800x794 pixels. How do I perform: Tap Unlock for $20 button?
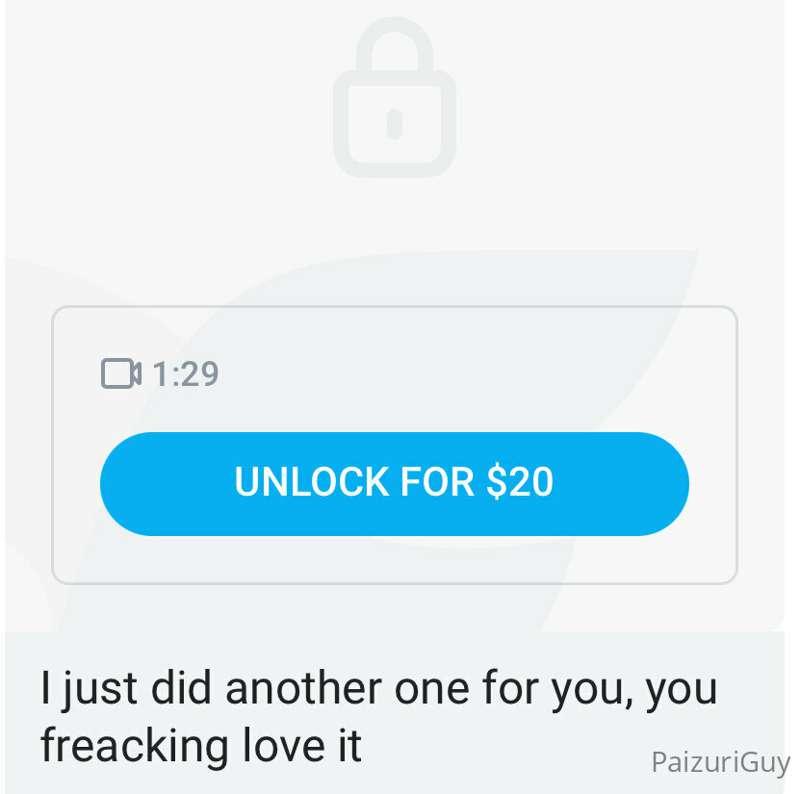tap(394, 483)
